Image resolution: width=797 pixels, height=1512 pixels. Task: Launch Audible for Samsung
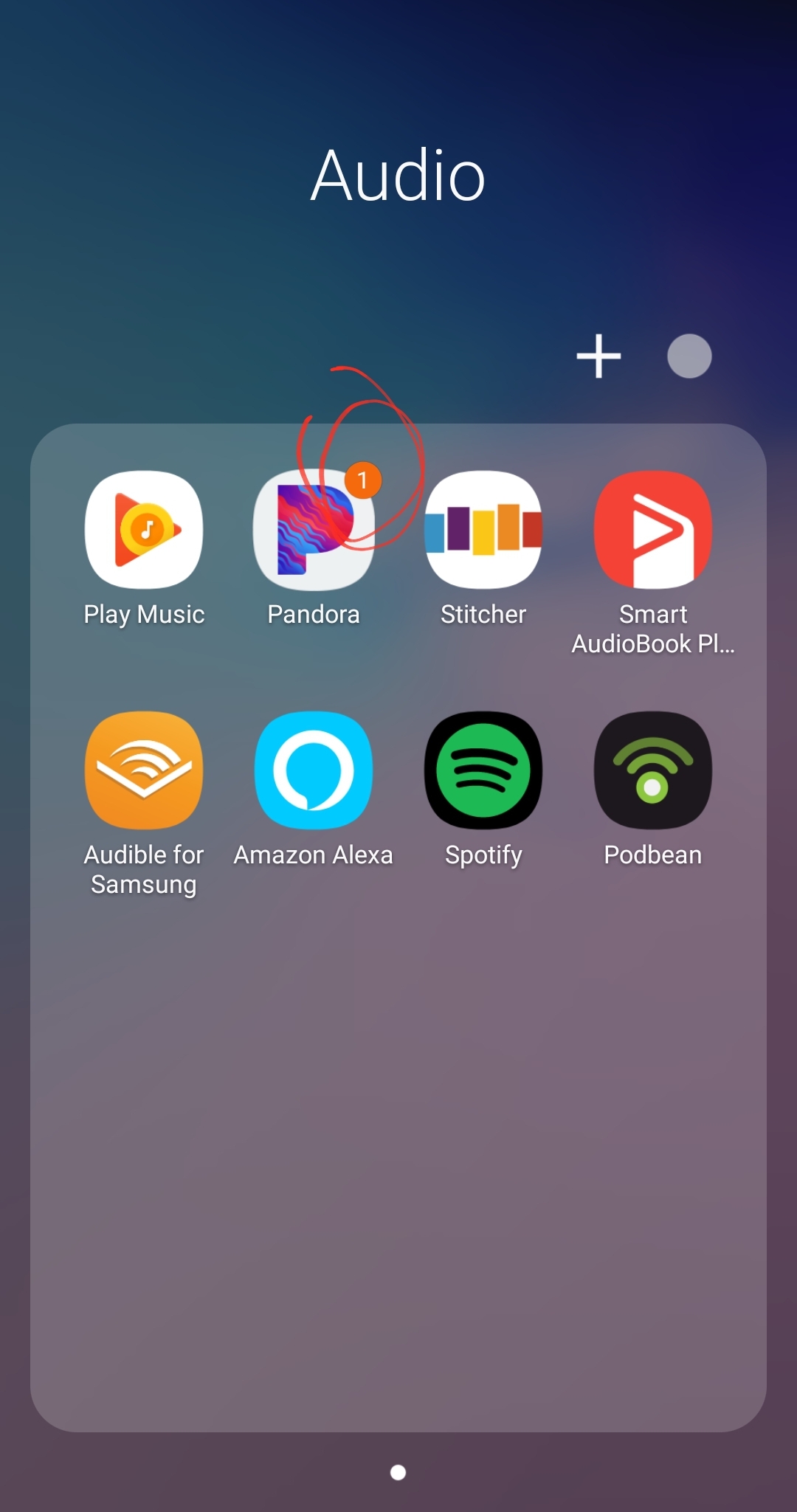point(143,770)
